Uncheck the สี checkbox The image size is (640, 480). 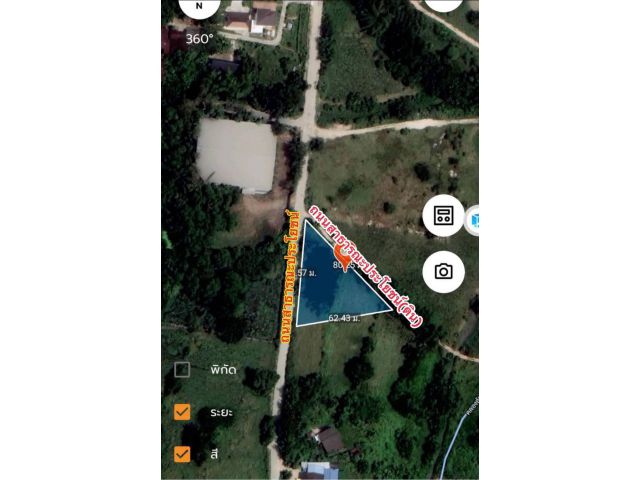click(x=182, y=453)
